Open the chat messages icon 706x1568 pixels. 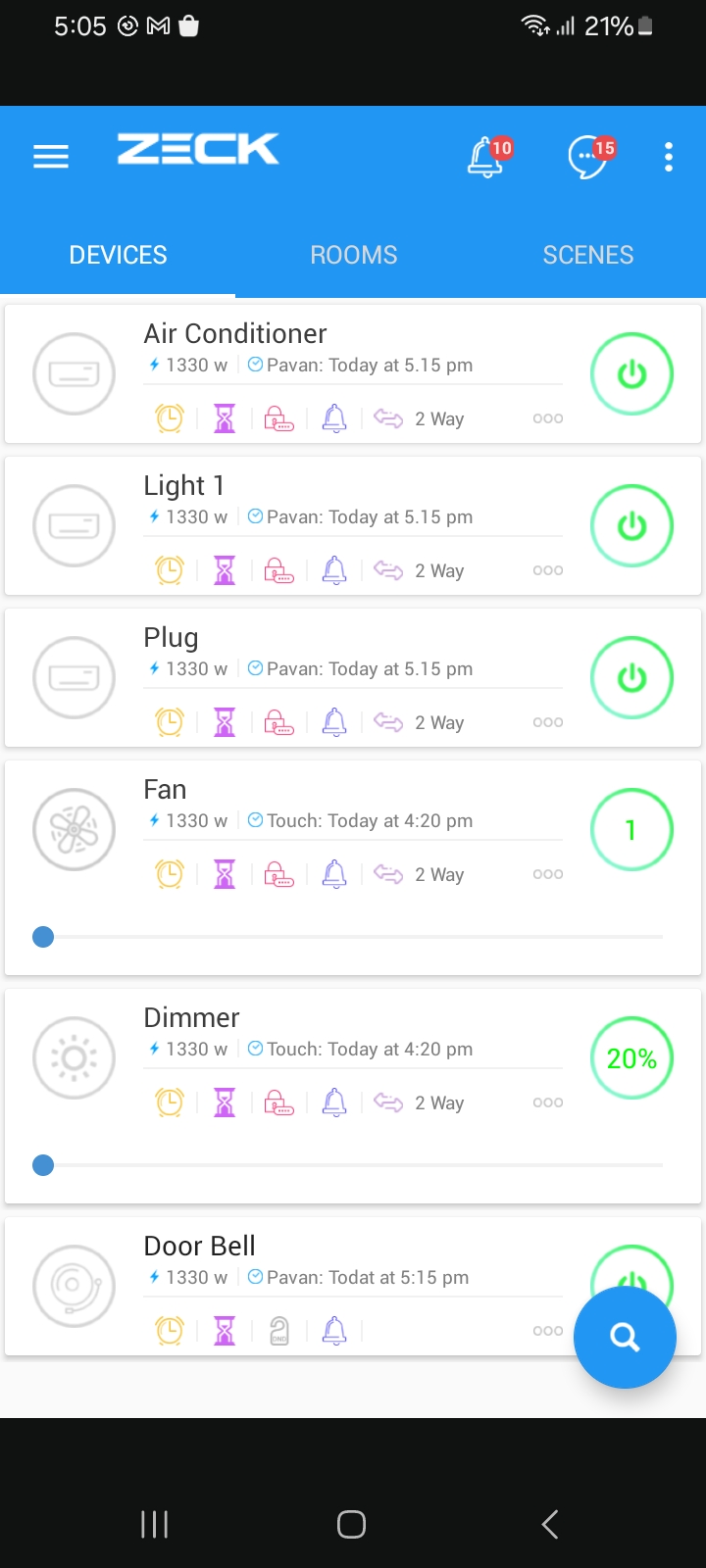(x=588, y=157)
